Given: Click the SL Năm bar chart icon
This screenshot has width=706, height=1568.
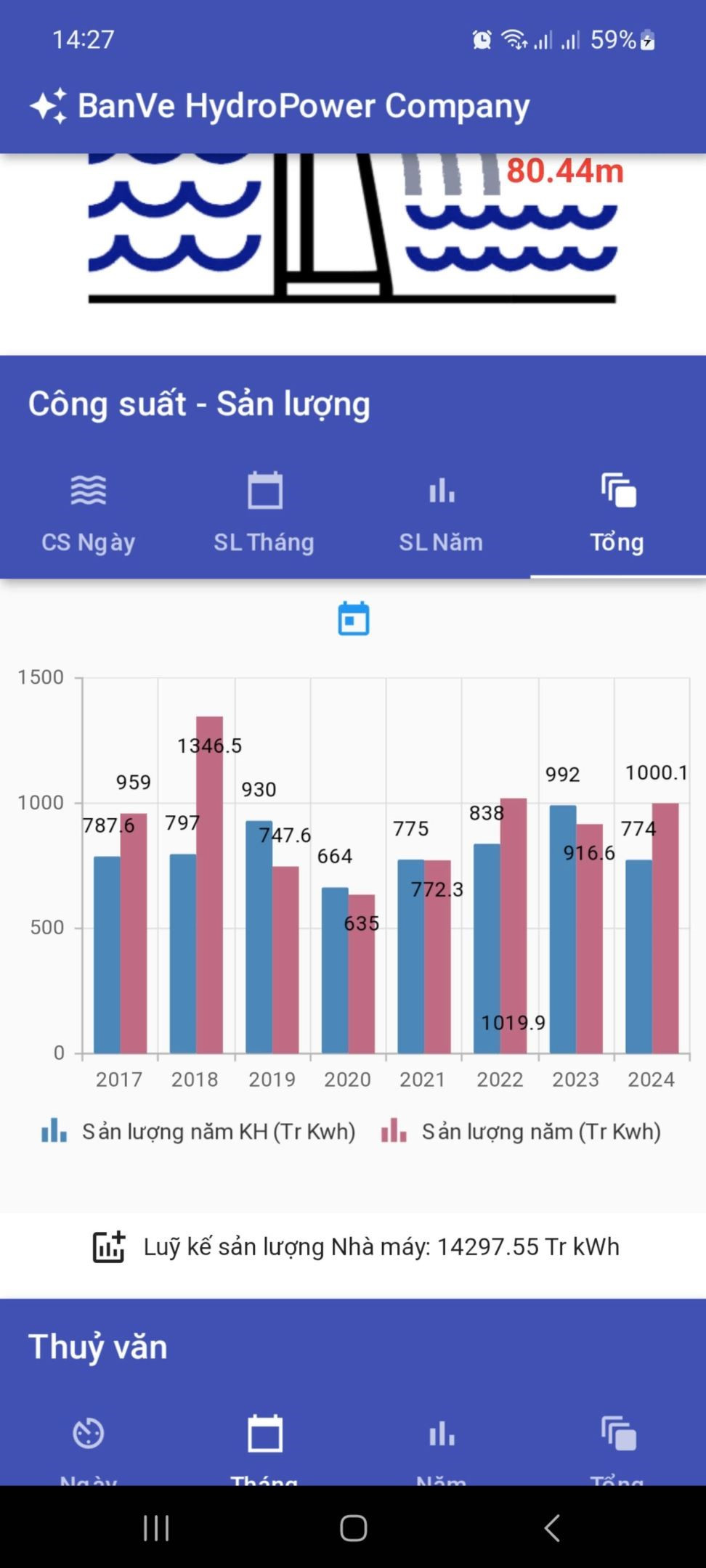Looking at the screenshot, I should pos(441,490).
